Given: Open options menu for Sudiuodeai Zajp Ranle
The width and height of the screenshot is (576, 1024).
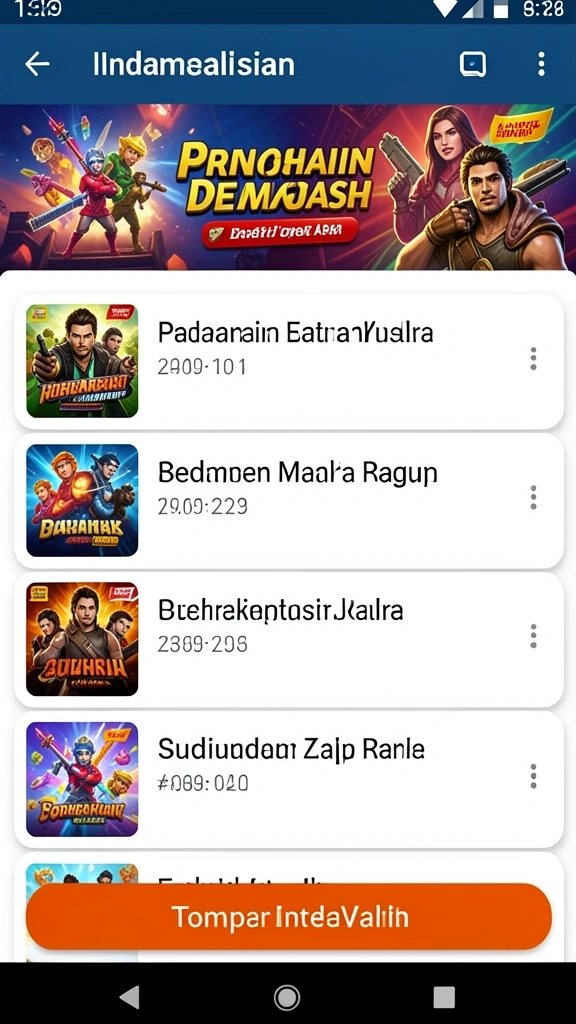Looking at the screenshot, I should click(x=534, y=776).
